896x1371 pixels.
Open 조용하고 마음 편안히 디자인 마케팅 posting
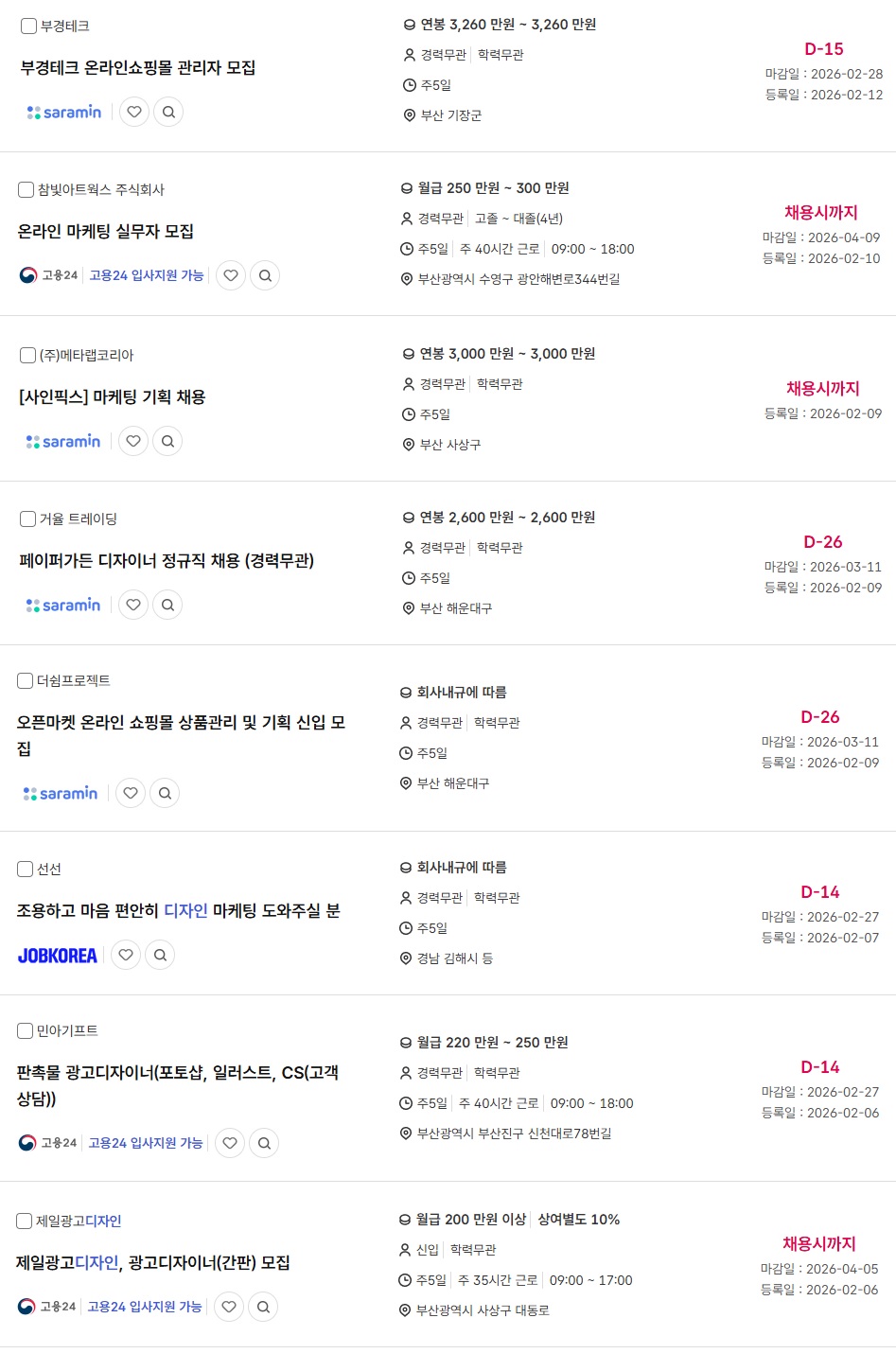click(x=179, y=911)
